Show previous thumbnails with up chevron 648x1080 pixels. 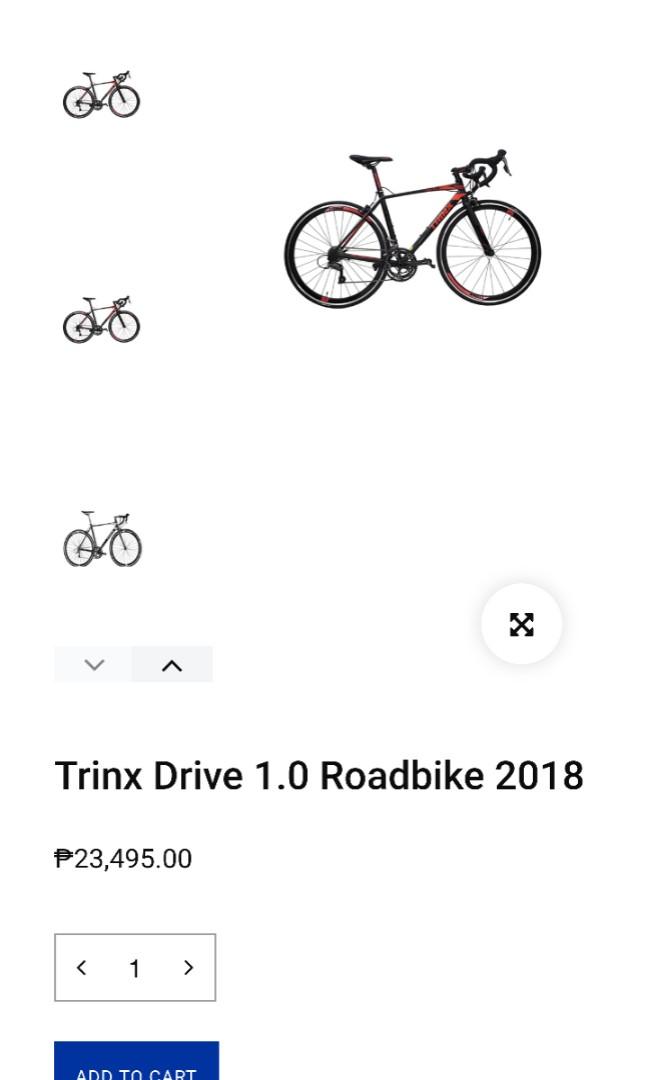click(172, 665)
